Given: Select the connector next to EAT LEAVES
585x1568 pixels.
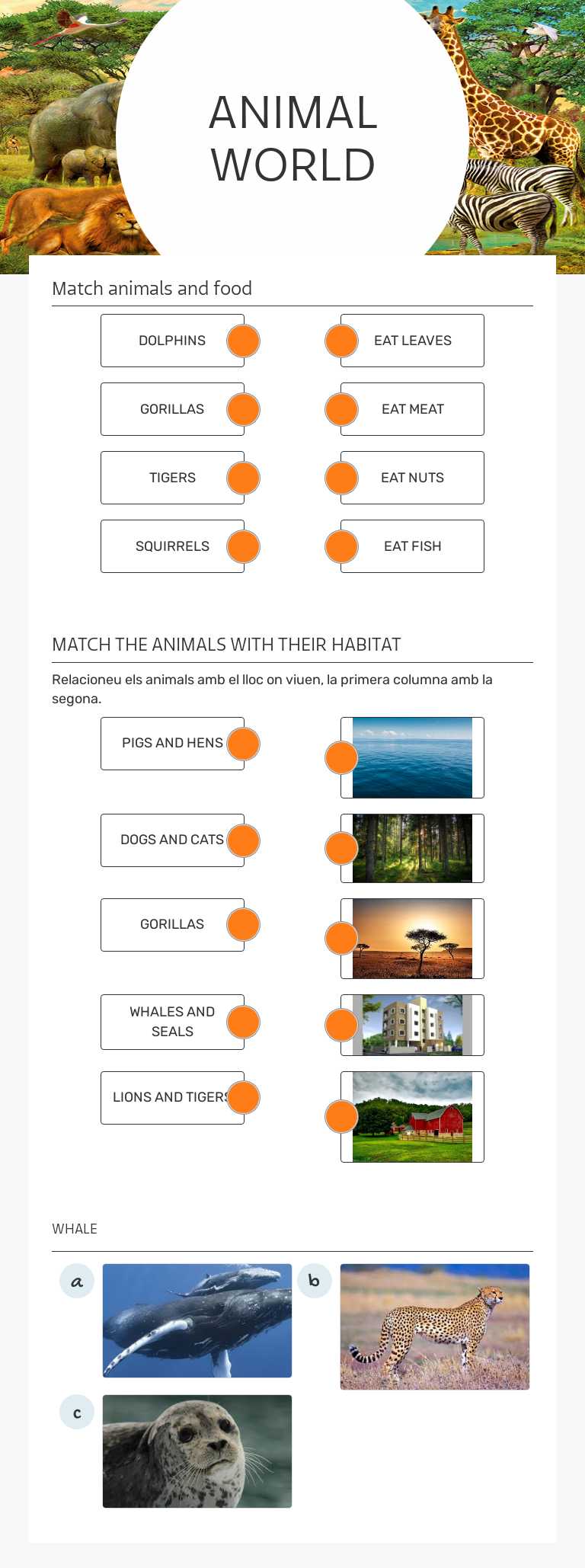Looking at the screenshot, I should pyautogui.click(x=341, y=341).
